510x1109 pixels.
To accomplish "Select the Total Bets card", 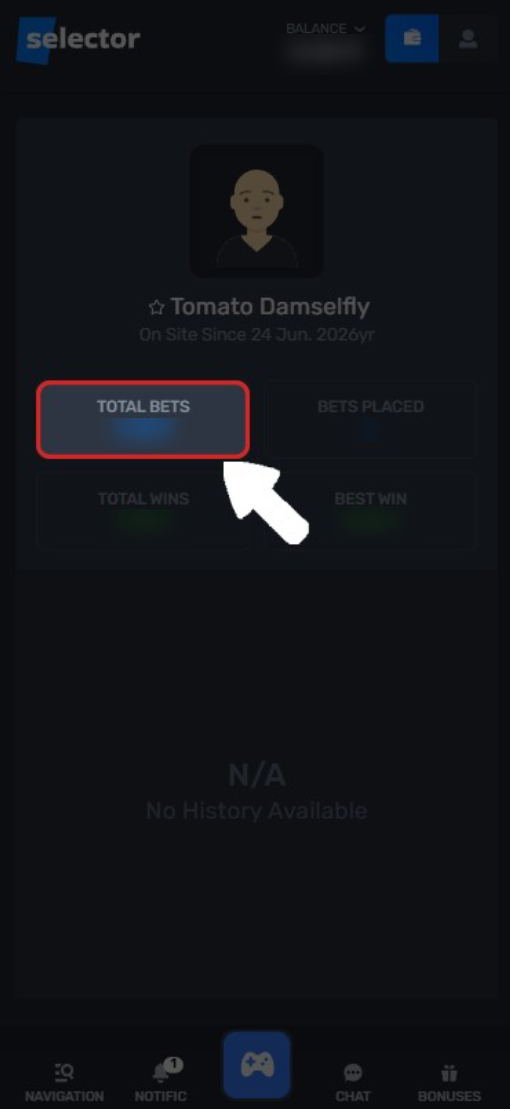I will click(143, 419).
